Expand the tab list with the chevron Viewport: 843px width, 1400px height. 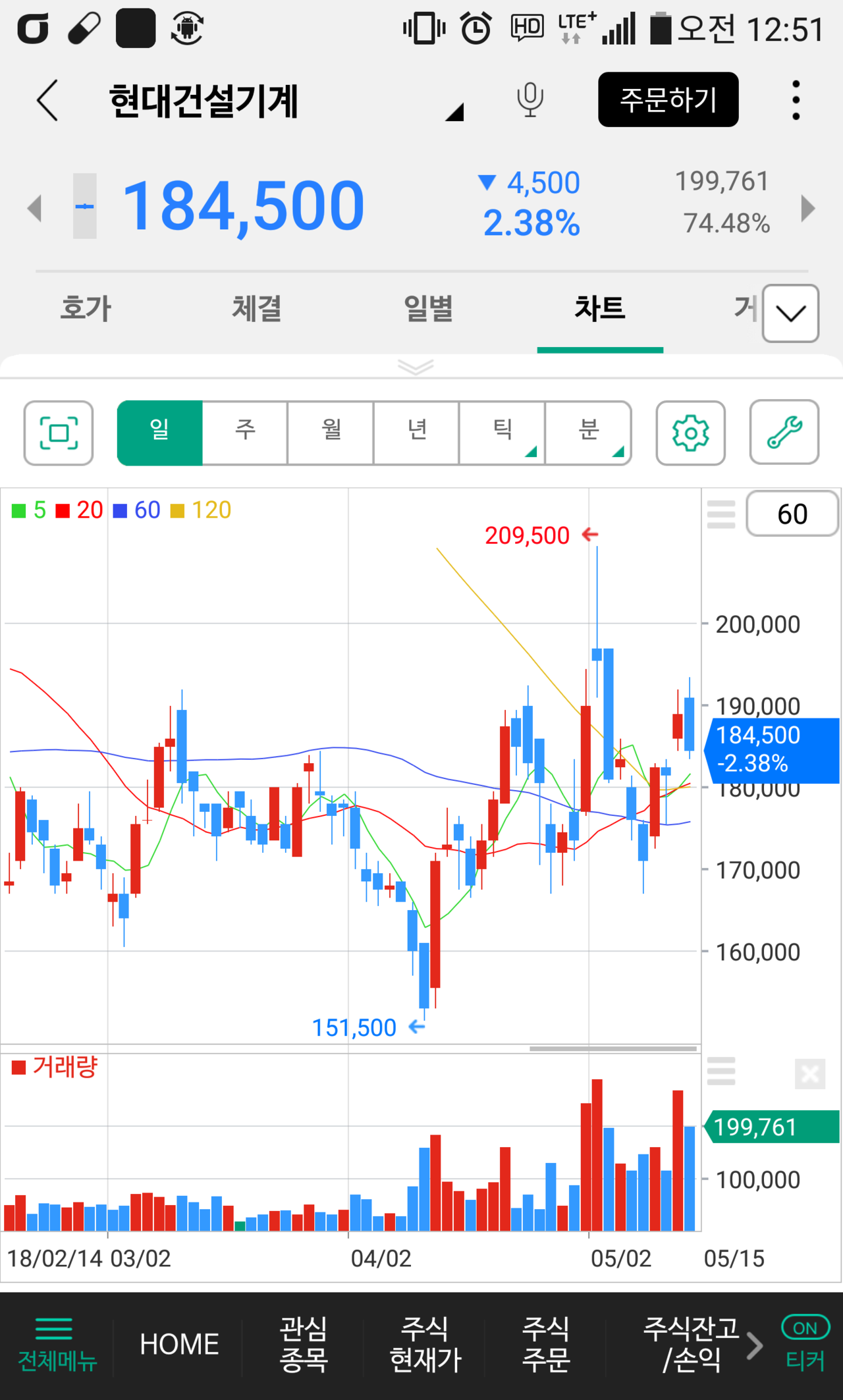click(790, 313)
